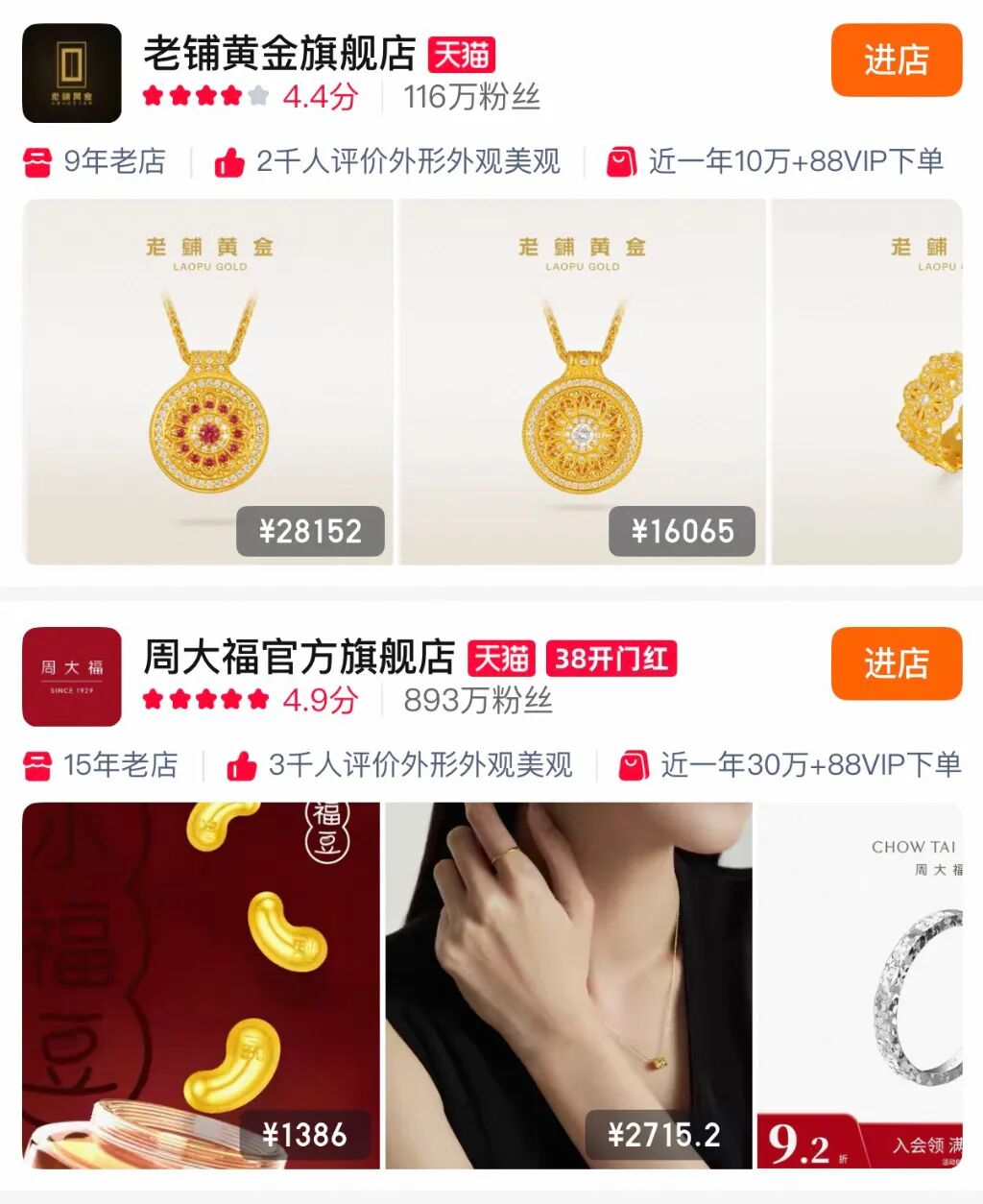The width and height of the screenshot is (983, 1204).
Task: Click the thumbs-up icon beside 2千人评价
Action: pyautogui.click(x=229, y=162)
